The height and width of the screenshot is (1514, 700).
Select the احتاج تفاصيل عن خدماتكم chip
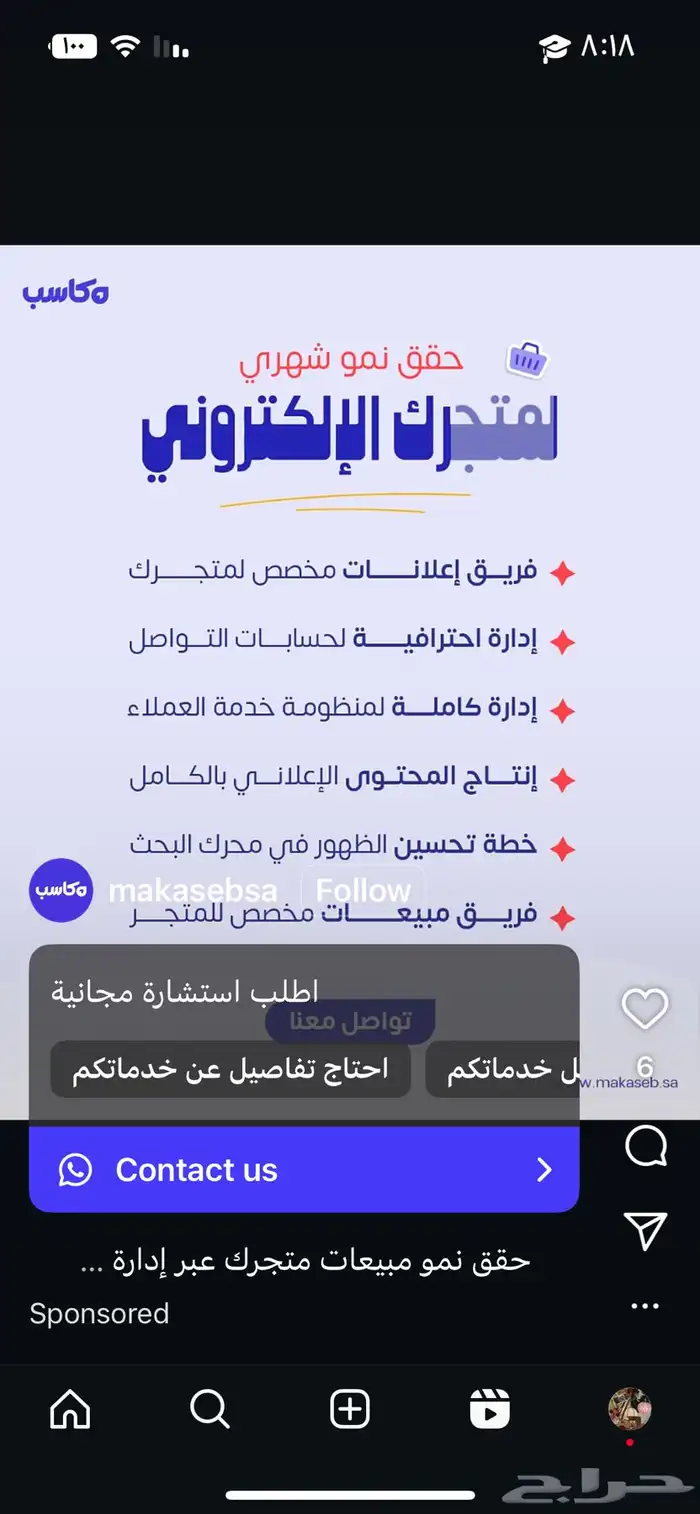[x=230, y=1069]
